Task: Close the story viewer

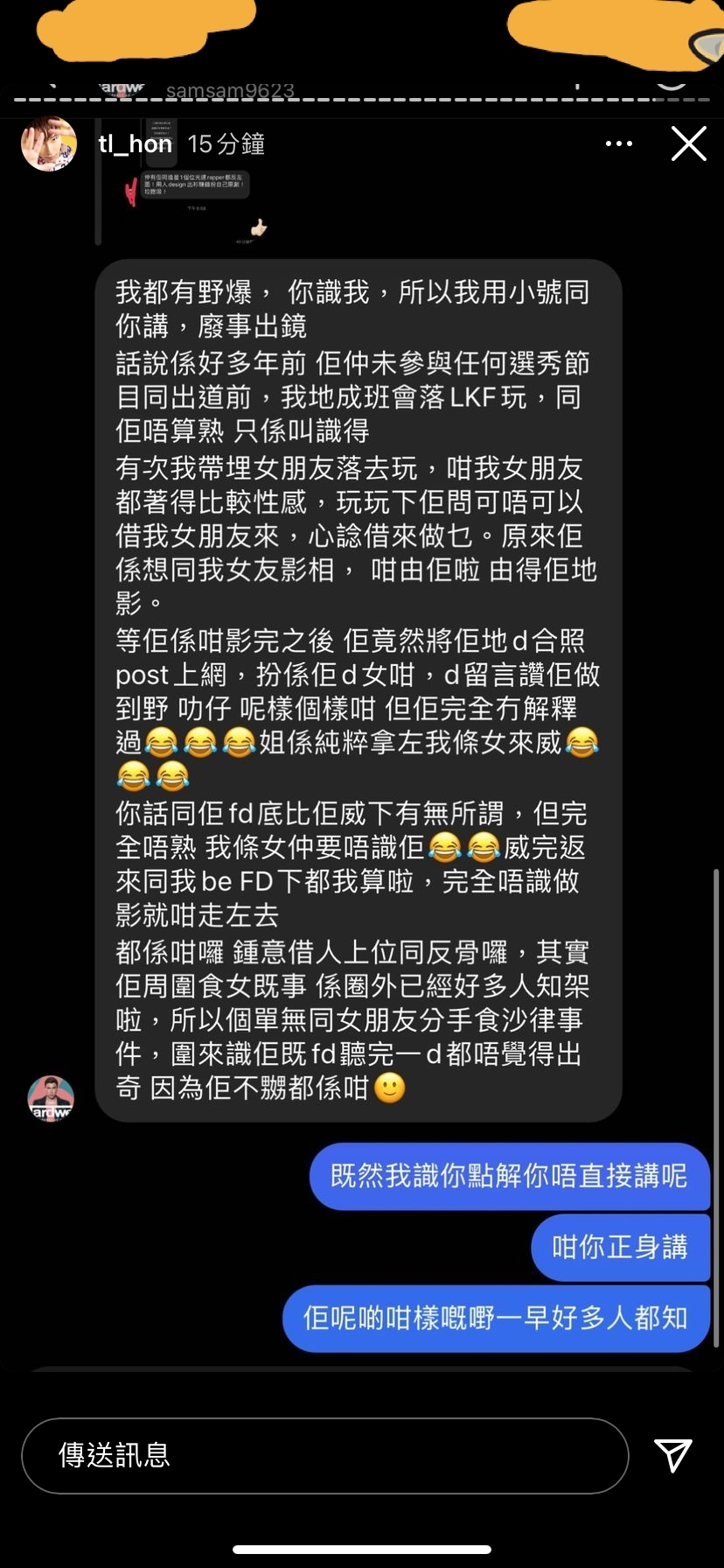Action: [x=688, y=143]
